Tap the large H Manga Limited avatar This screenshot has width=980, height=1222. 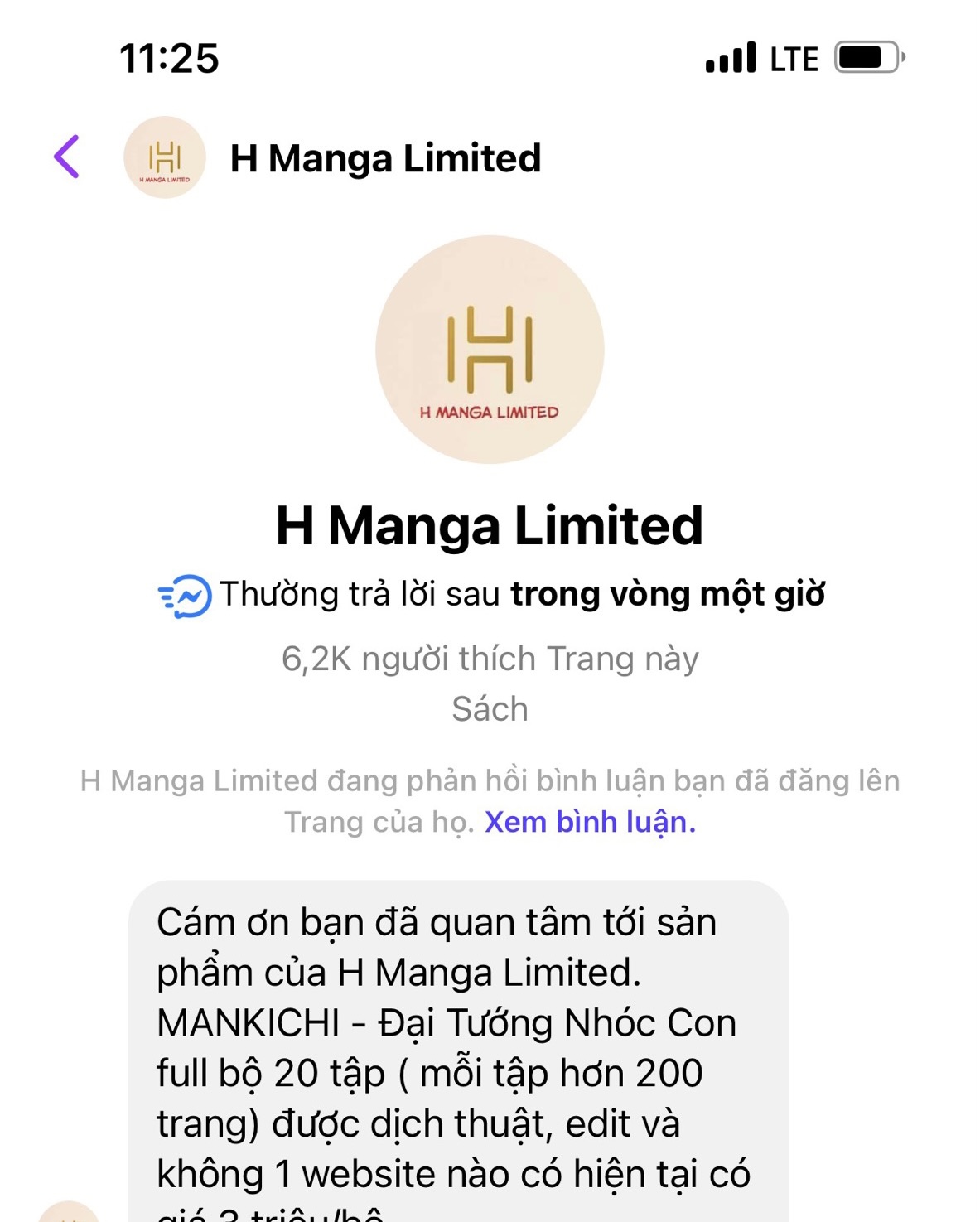click(490, 350)
